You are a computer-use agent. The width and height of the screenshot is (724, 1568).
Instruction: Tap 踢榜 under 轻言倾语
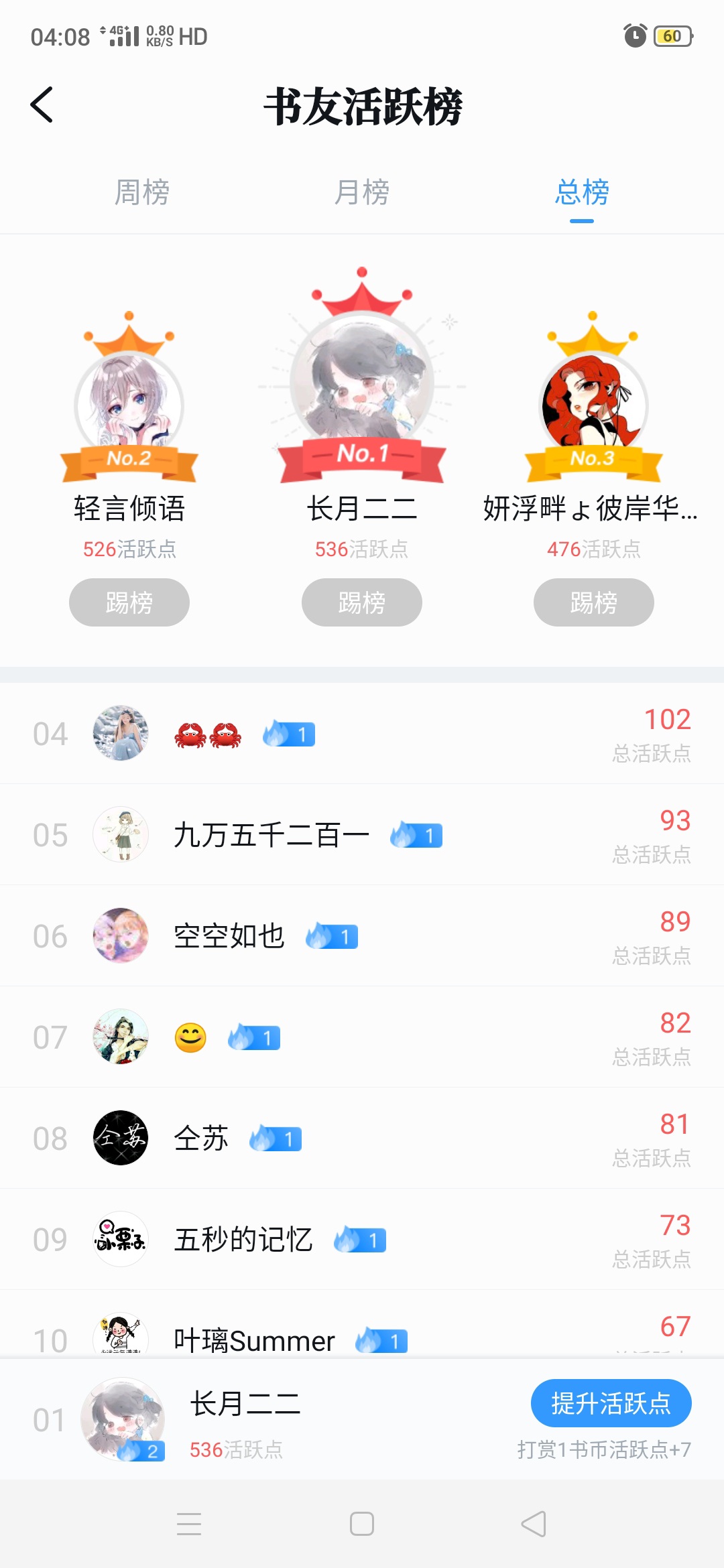click(129, 602)
